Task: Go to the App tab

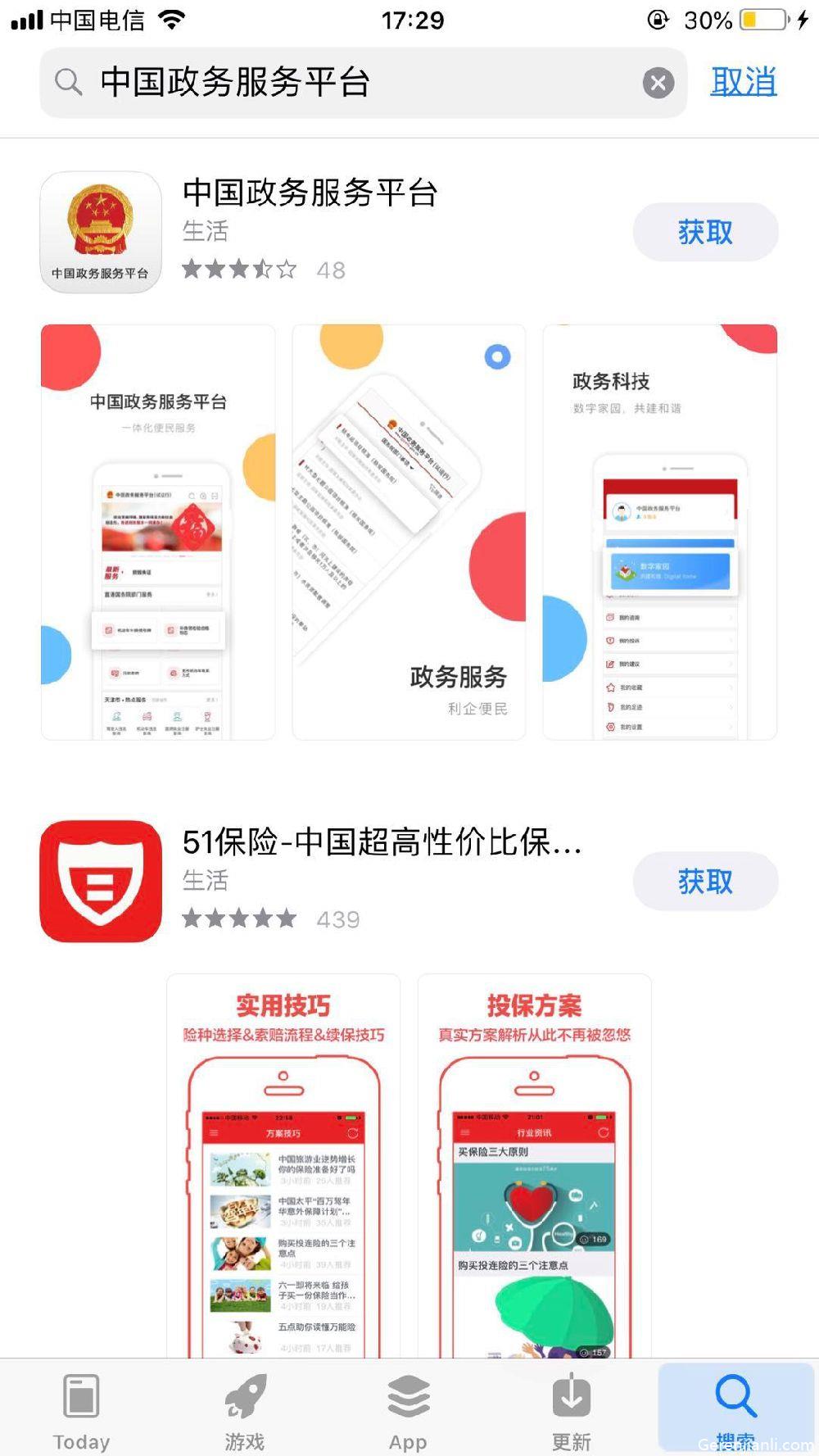Action: point(408,1411)
